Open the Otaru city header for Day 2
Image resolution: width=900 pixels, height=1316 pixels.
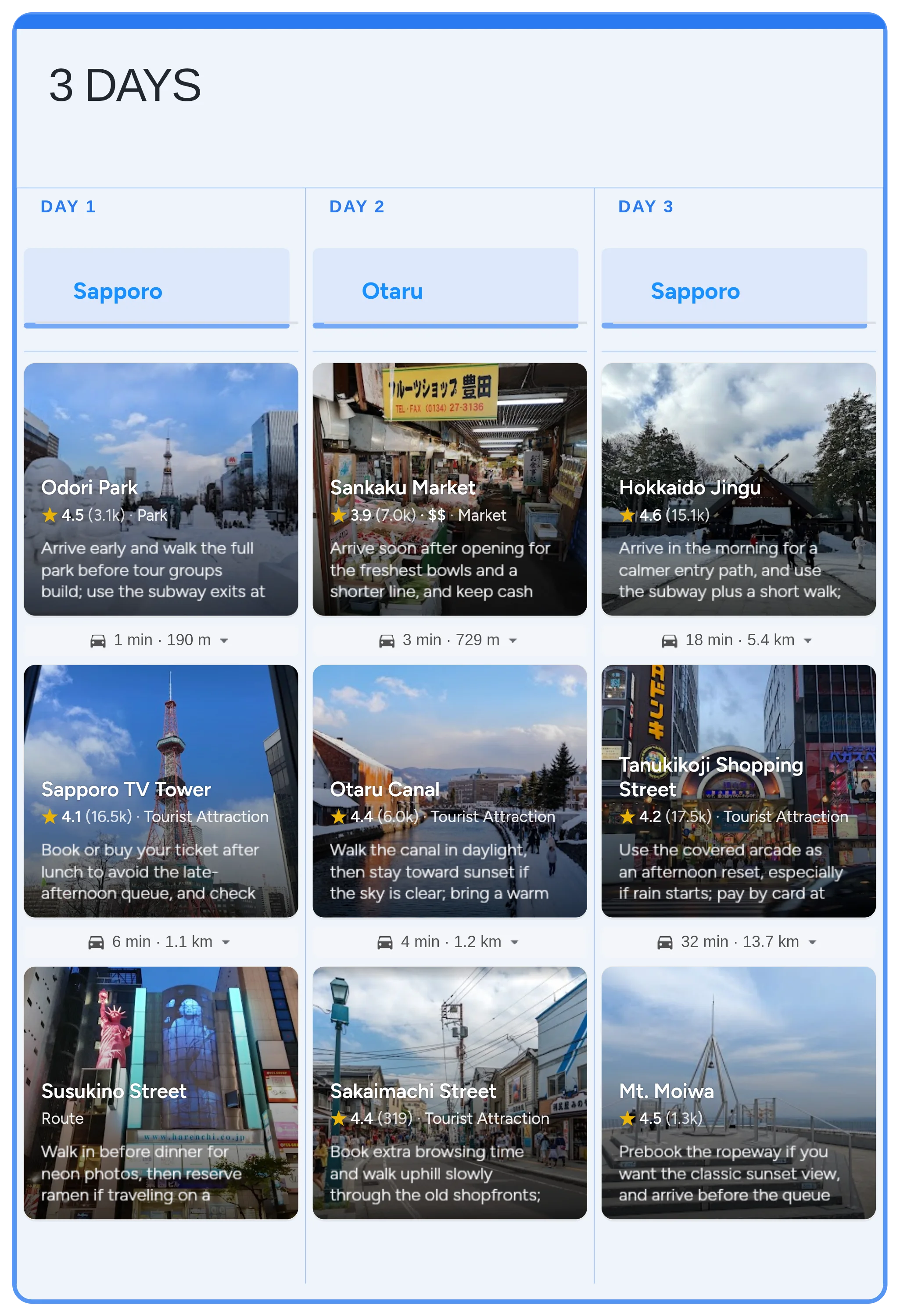[445, 291]
